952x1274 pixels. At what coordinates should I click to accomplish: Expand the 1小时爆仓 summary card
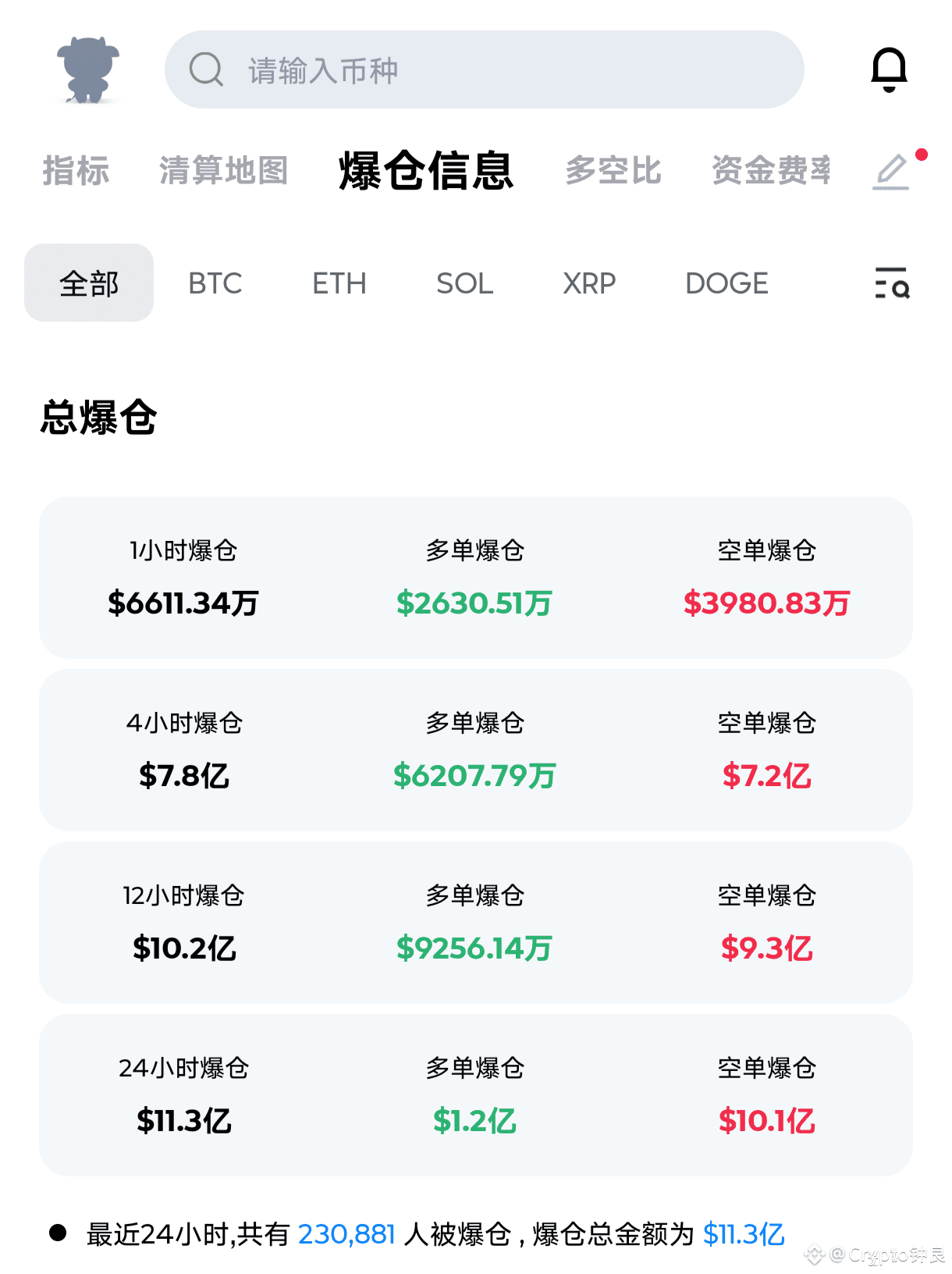pyautogui.click(x=476, y=576)
